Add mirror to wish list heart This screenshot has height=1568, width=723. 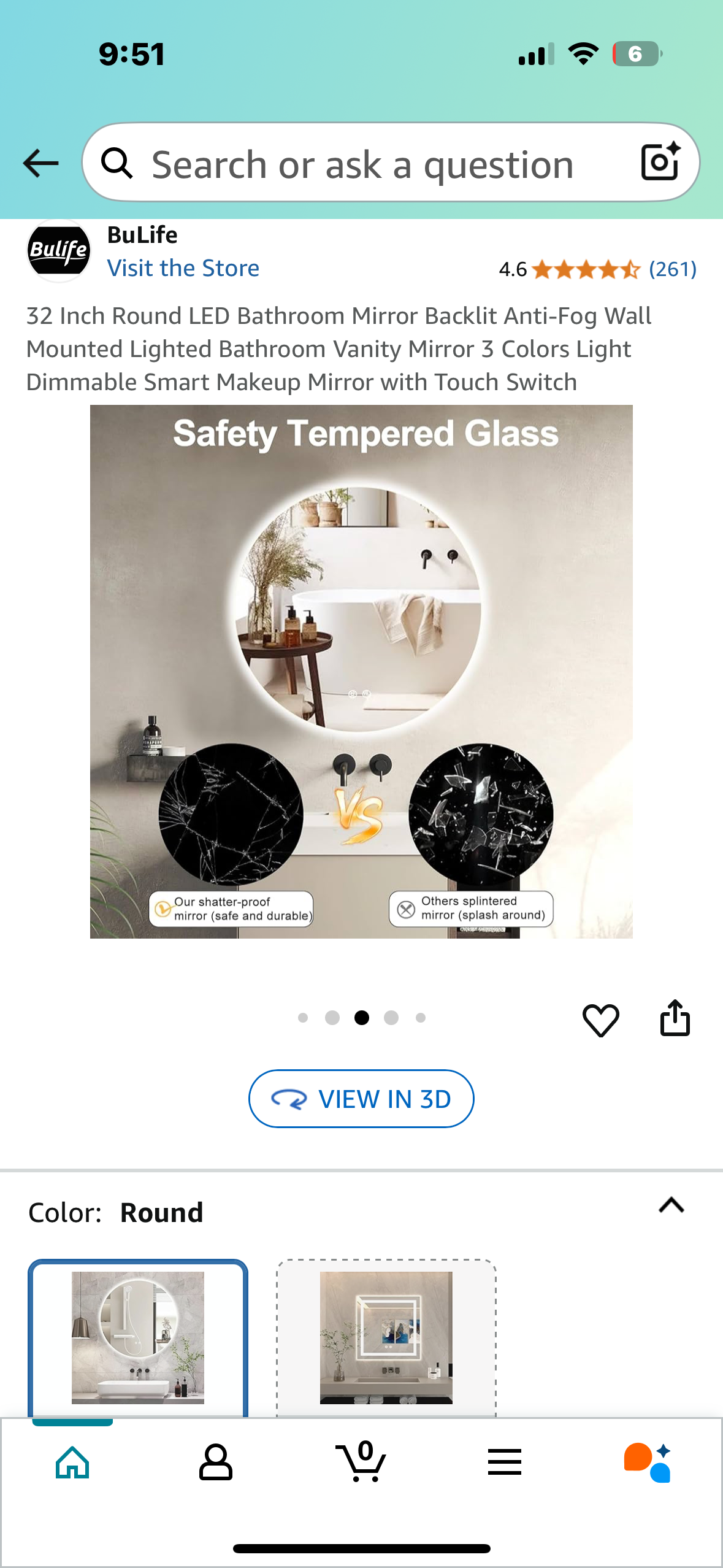pos(600,1020)
